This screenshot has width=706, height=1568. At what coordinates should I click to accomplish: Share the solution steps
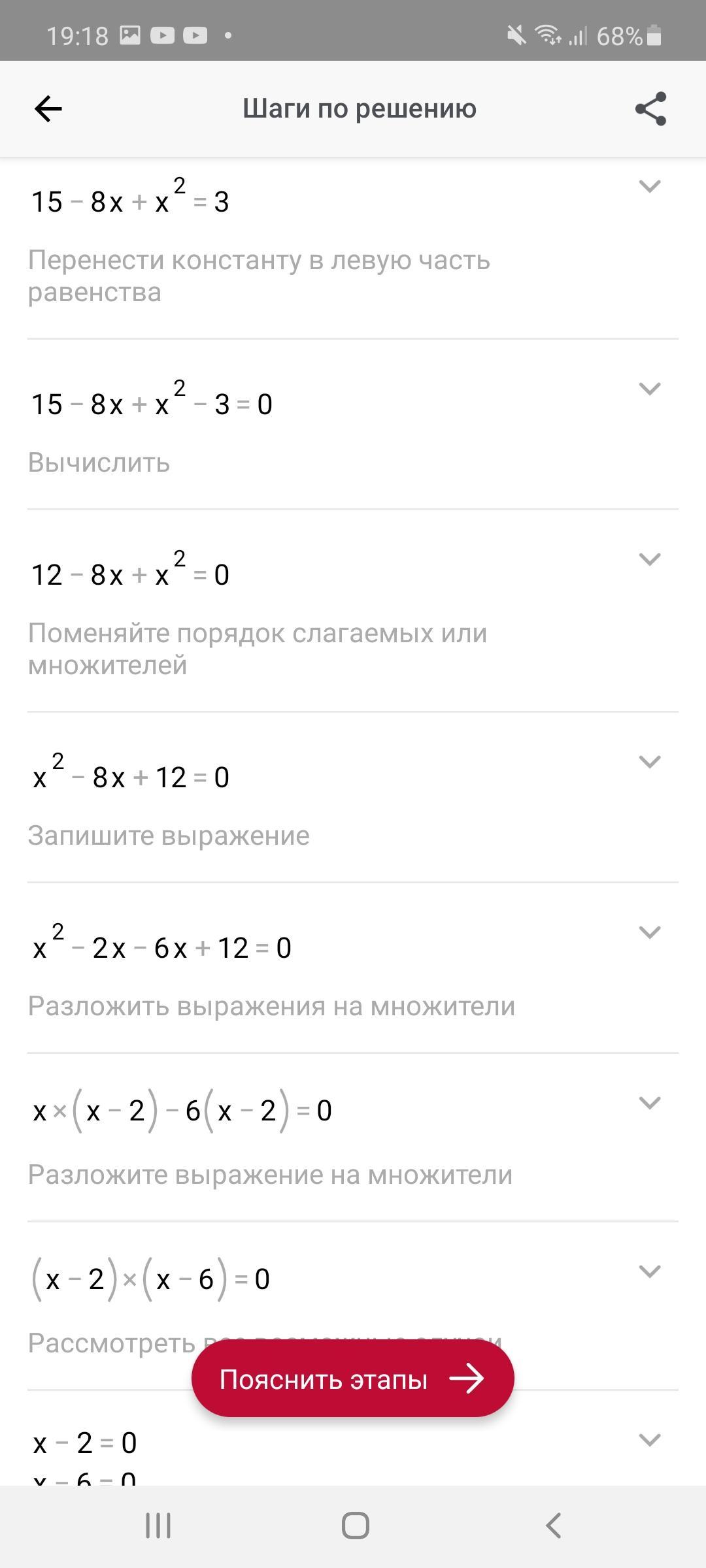pyautogui.click(x=650, y=108)
